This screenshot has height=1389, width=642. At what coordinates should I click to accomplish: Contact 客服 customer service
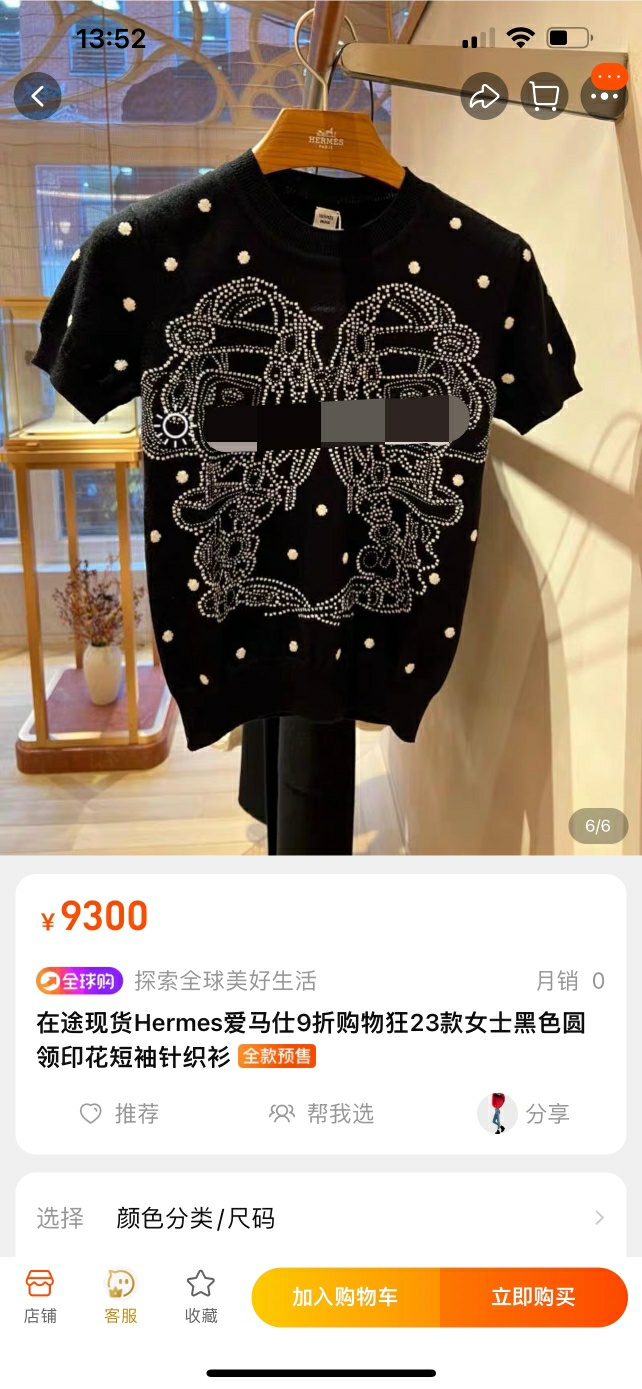121,1296
